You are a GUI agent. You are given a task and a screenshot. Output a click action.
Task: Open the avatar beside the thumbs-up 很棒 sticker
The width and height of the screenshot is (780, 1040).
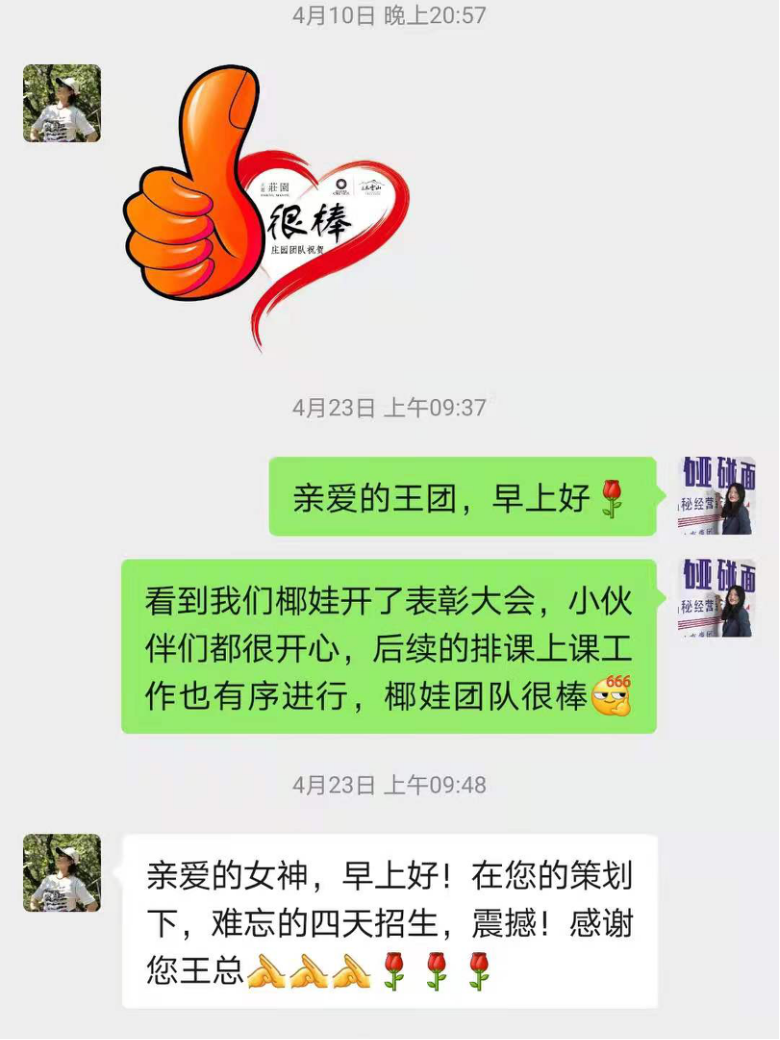[62, 103]
